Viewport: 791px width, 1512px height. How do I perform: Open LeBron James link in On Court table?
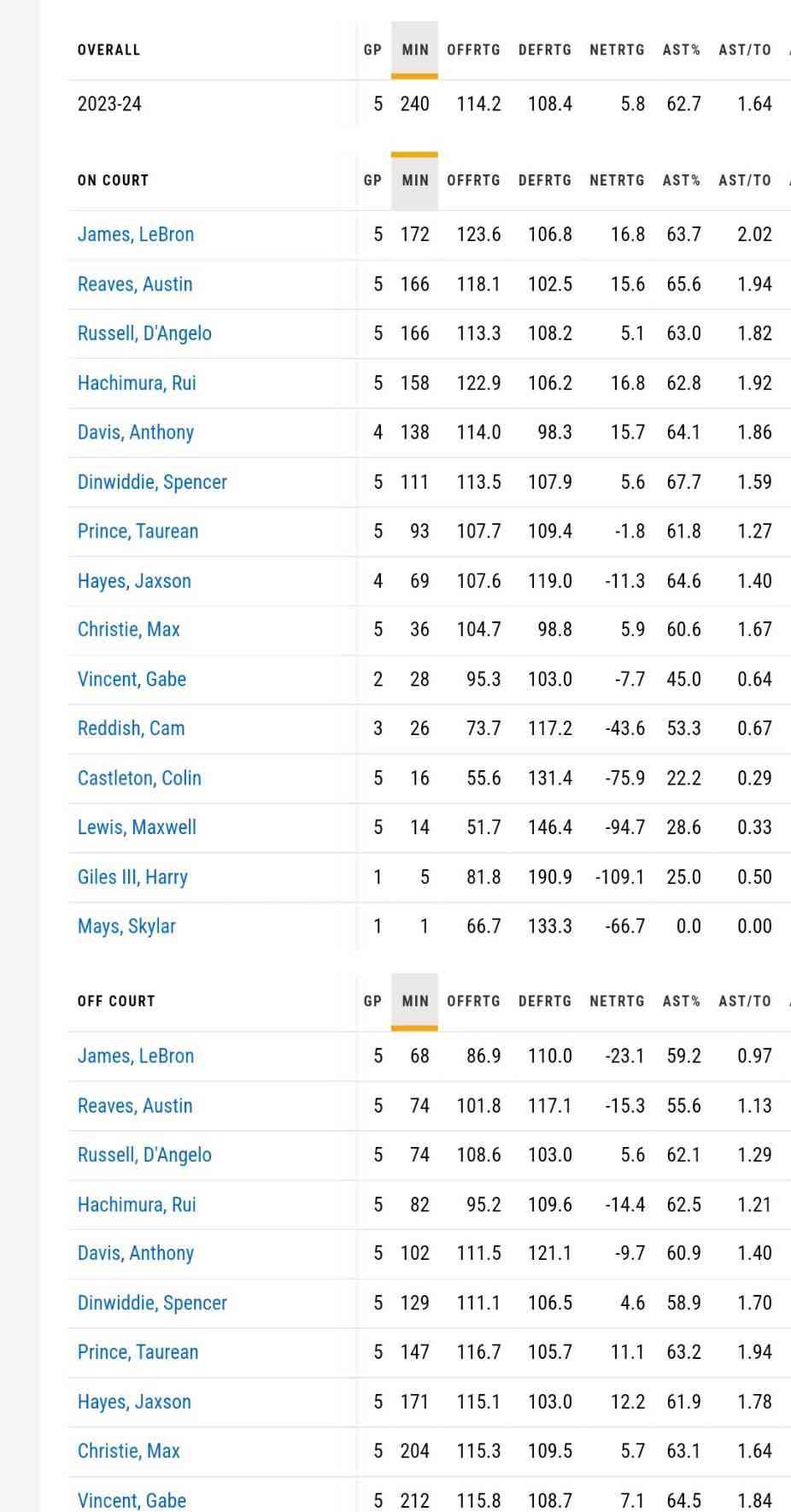[x=136, y=234]
